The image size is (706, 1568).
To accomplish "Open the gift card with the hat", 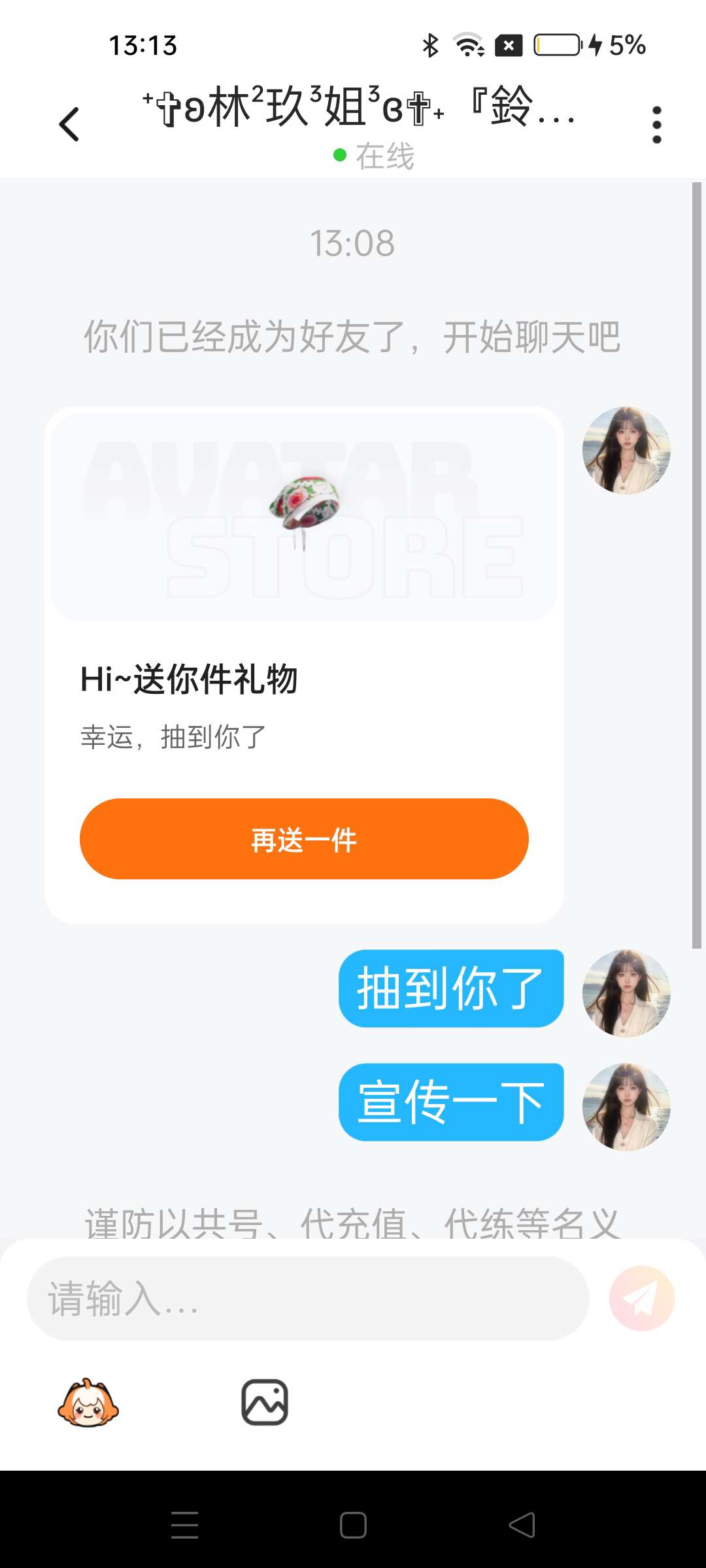I will [304, 516].
